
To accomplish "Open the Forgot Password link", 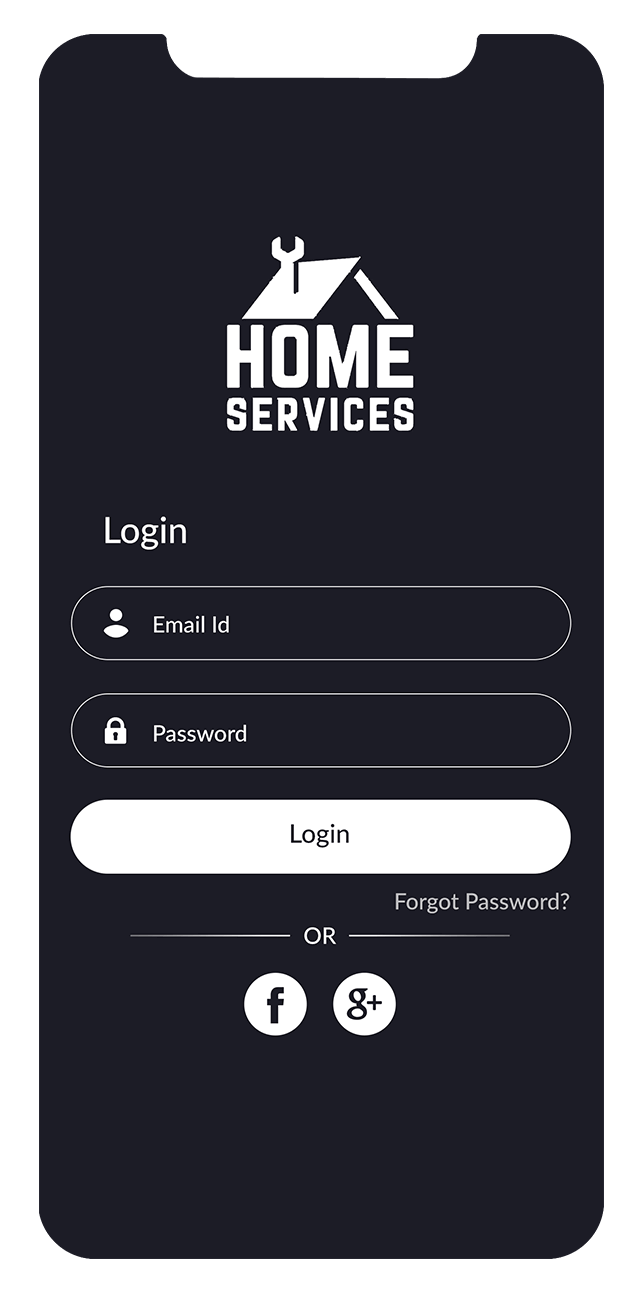I will click(481, 902).
